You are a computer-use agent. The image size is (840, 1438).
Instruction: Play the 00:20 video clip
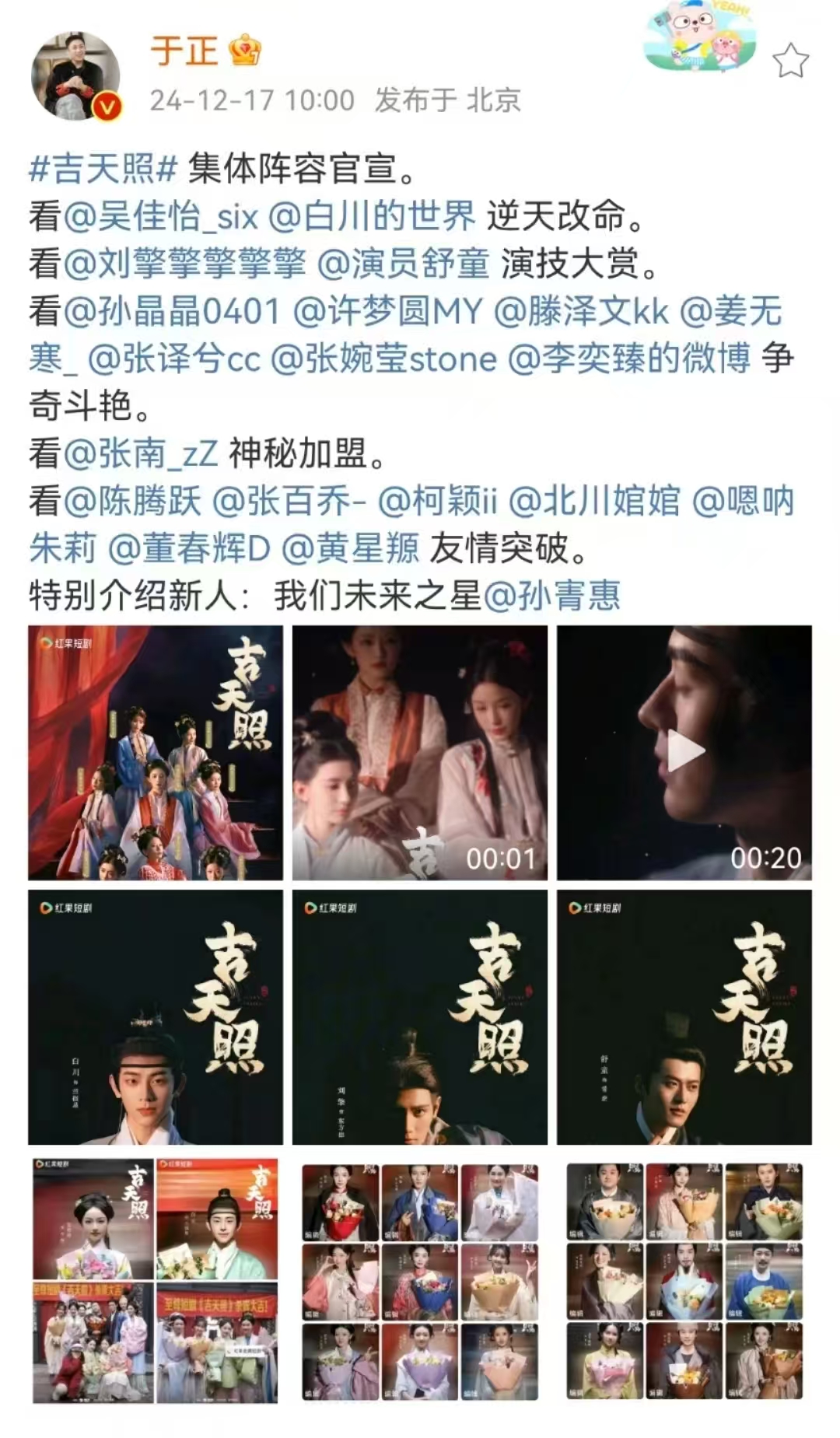coord(684,752)
